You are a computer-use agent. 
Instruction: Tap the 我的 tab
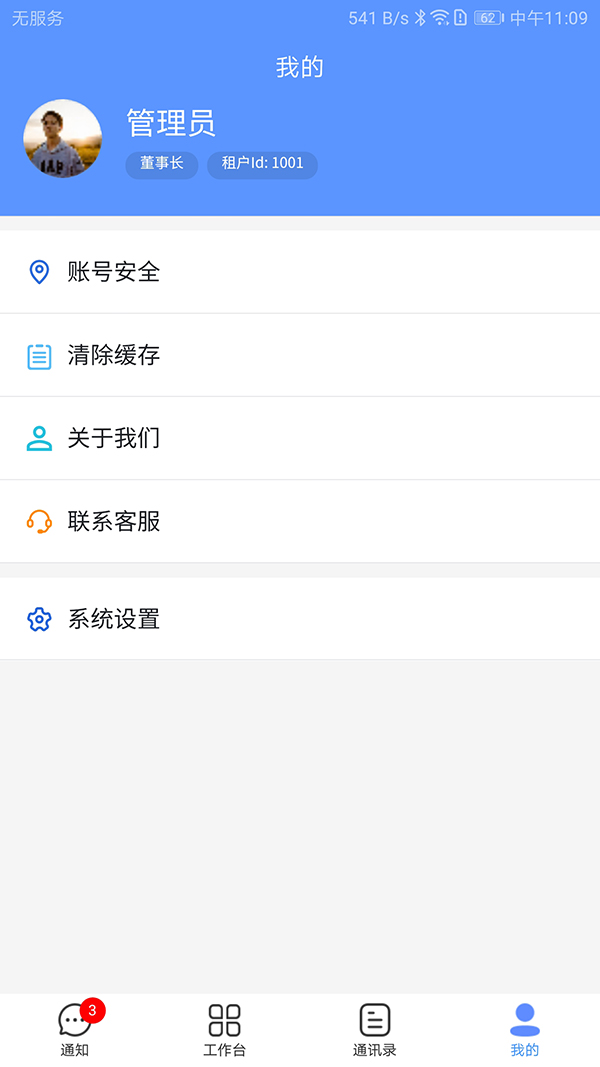pos(525,1030)
